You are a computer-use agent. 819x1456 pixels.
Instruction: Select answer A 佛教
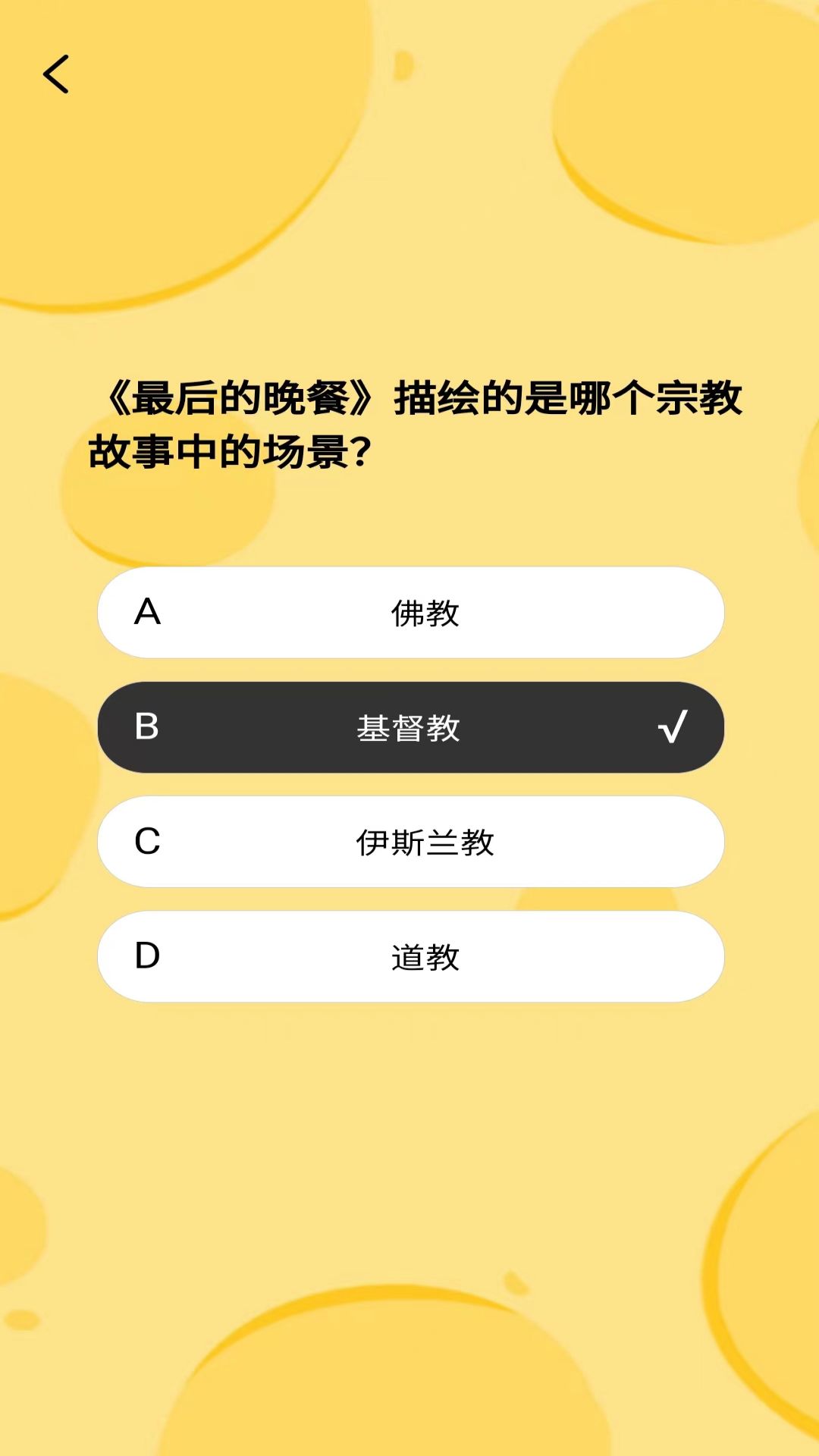410,613
